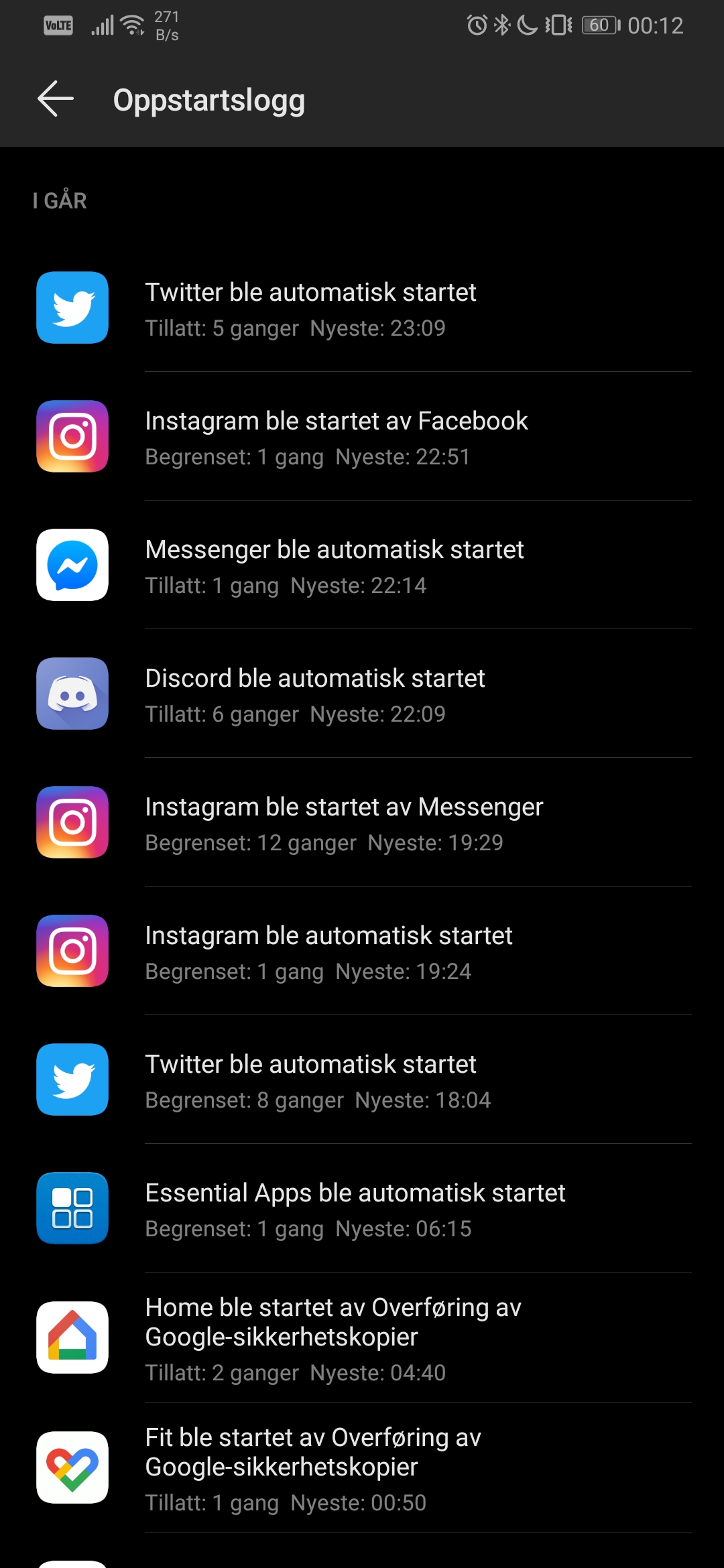Open Instagram startet av Facebook entry
The width and height of the screenshot is (724, 1568).
point(362,437)
